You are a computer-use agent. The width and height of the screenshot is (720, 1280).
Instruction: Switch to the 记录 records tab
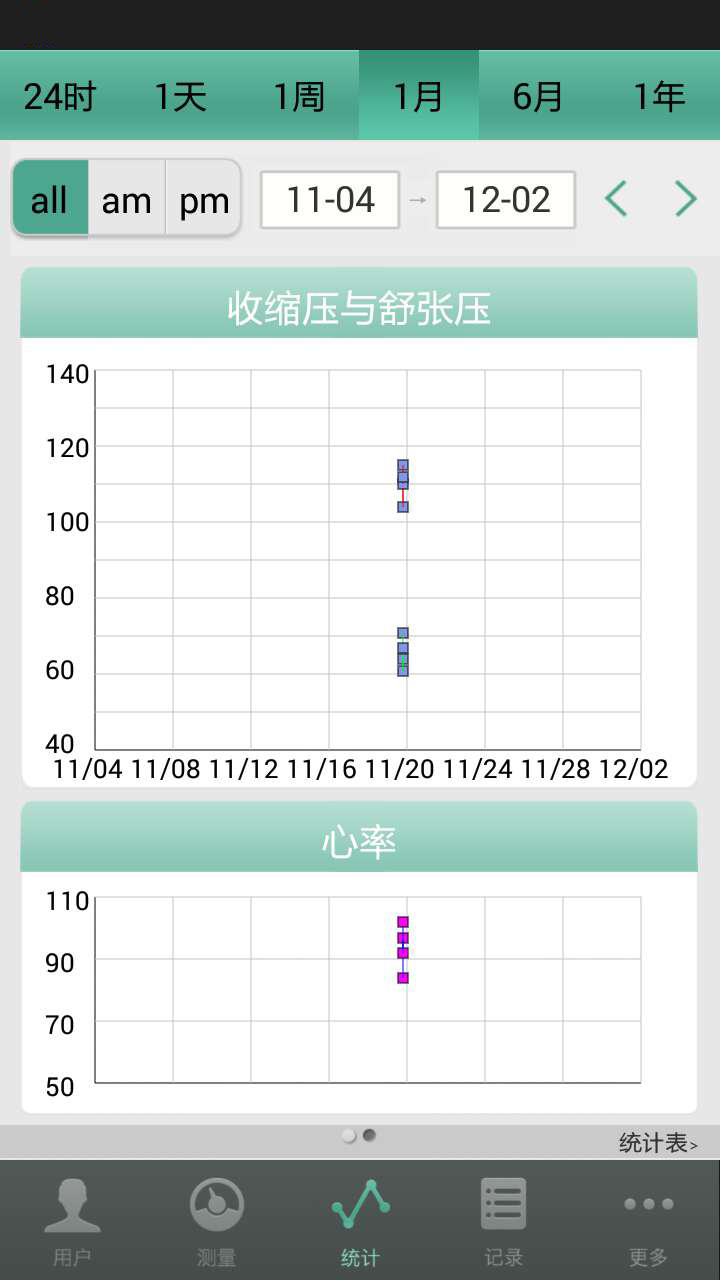(504, 1220)
